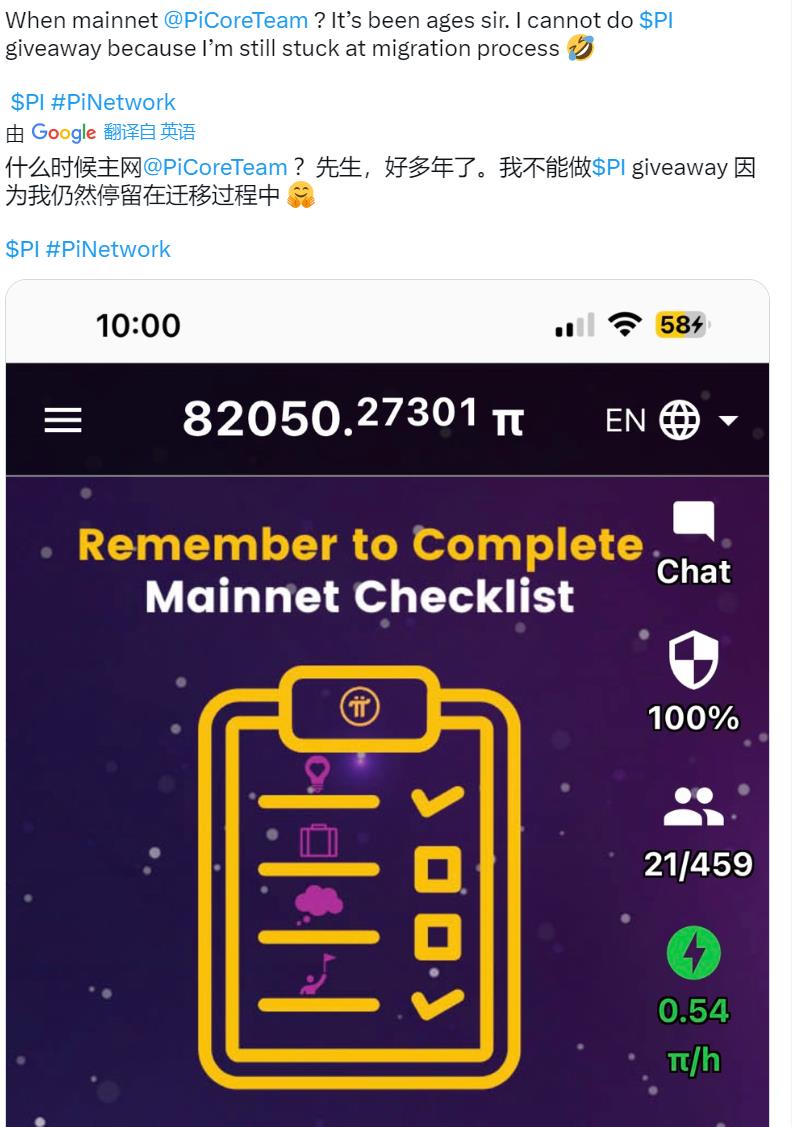Open @PiCoreTeam mention in the Chinese translation
Image resolution: width=792 pixels, height=1127 pixels.
[215, 167]
